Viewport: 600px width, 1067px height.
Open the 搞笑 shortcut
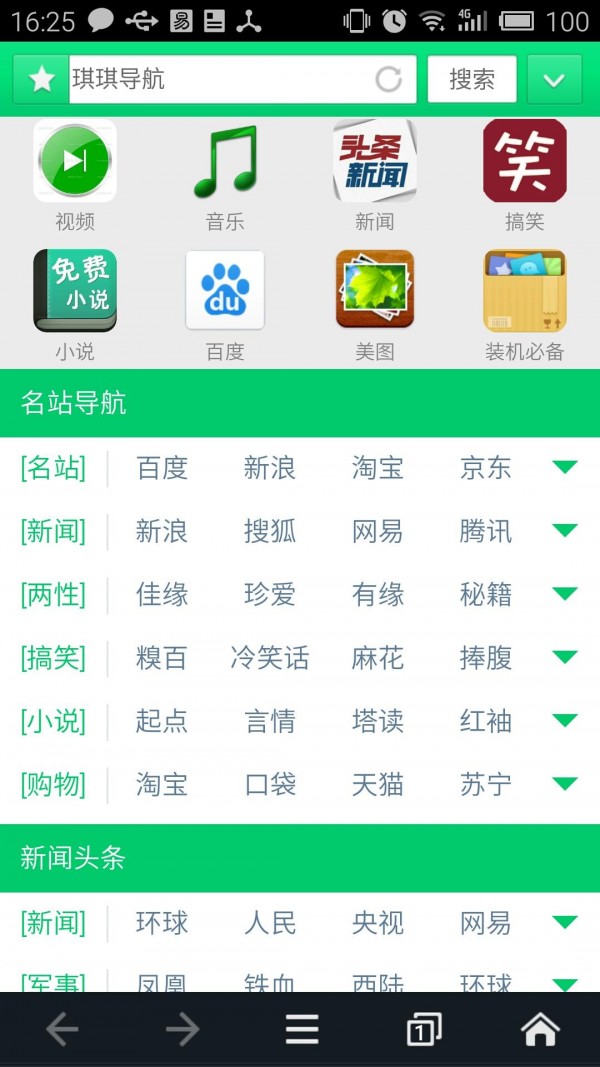point(525,163)
